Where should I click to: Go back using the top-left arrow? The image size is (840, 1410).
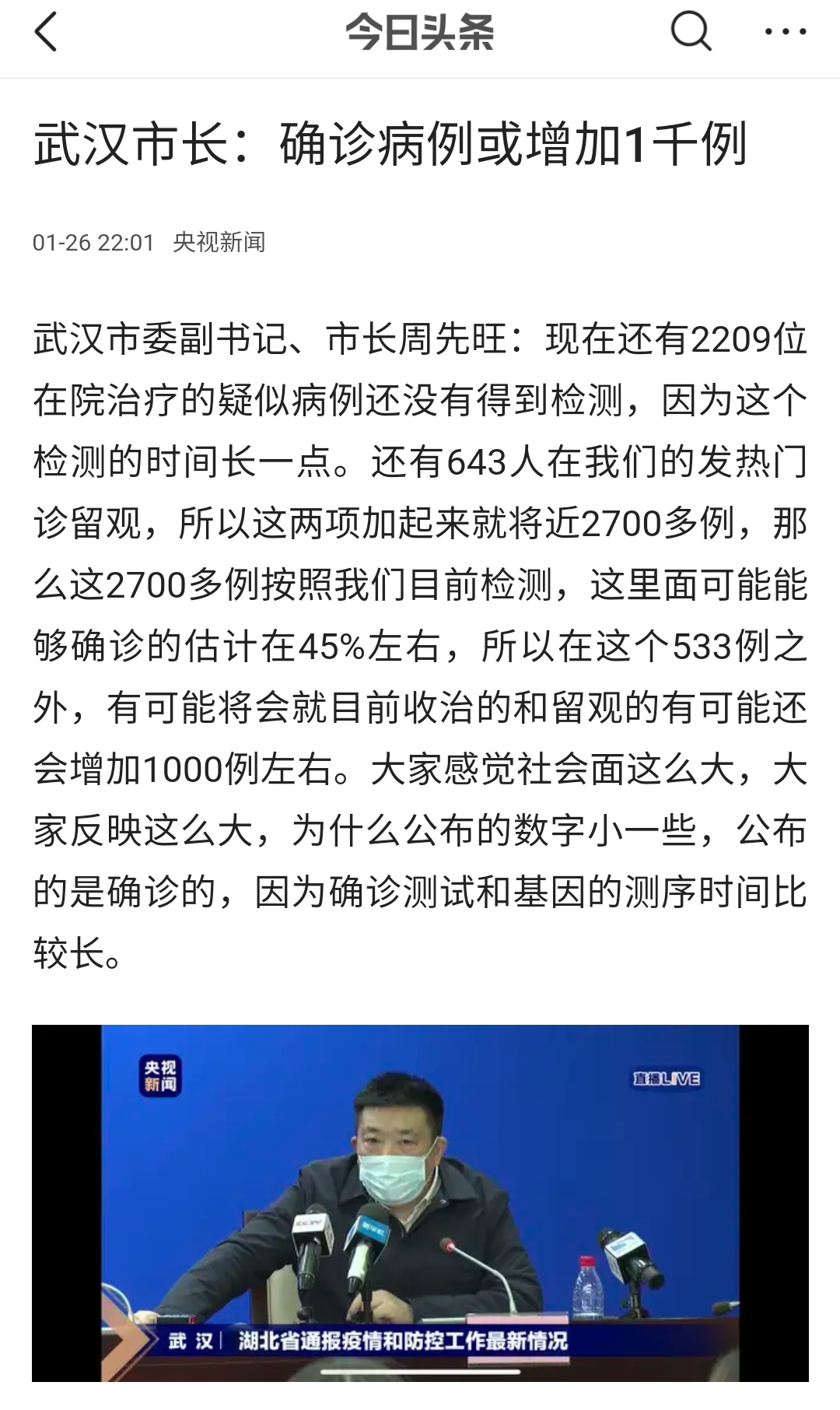[x=46, y=33]
